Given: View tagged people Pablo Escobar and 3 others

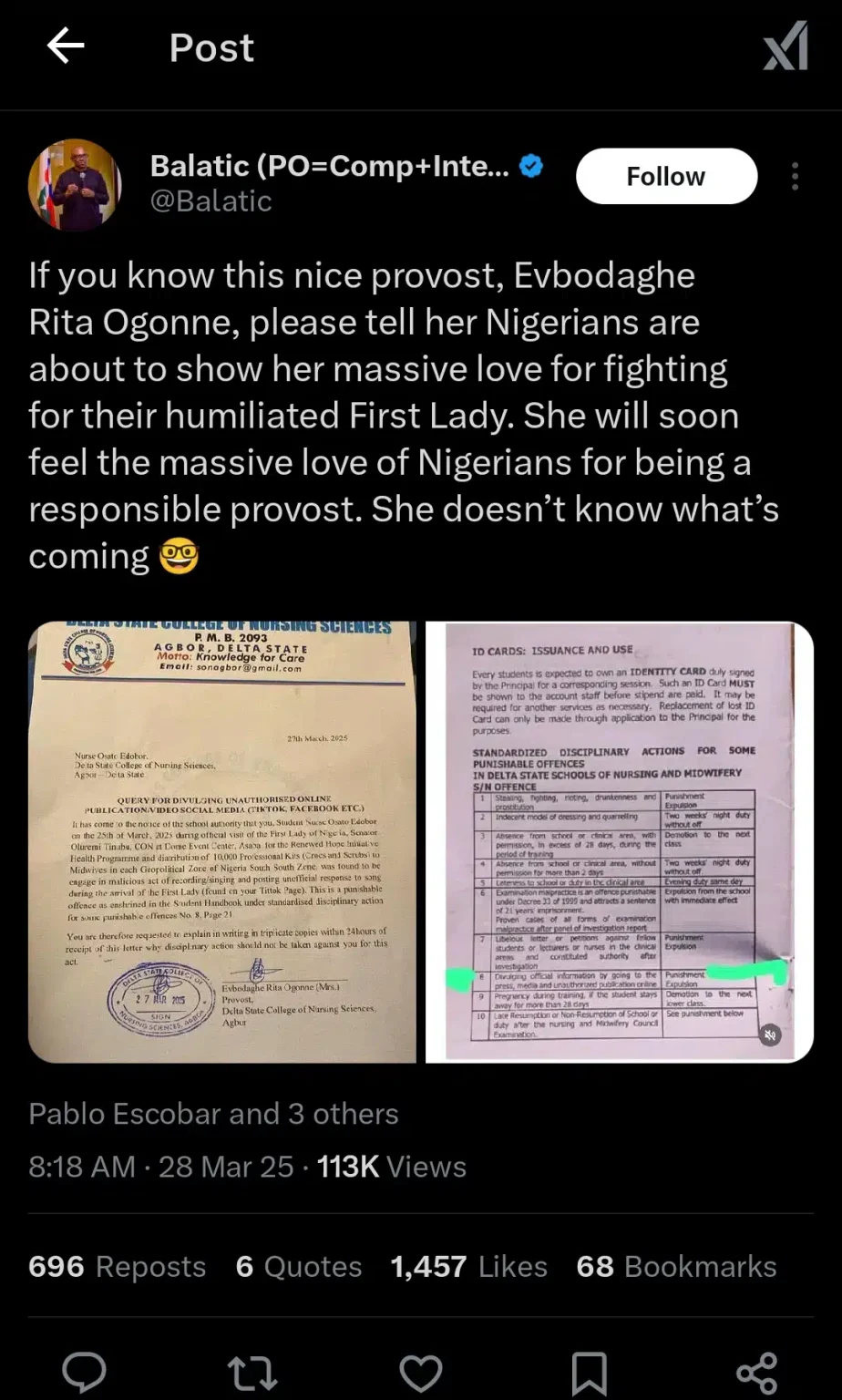Looking at the screenshot, I should [213, 1114].
